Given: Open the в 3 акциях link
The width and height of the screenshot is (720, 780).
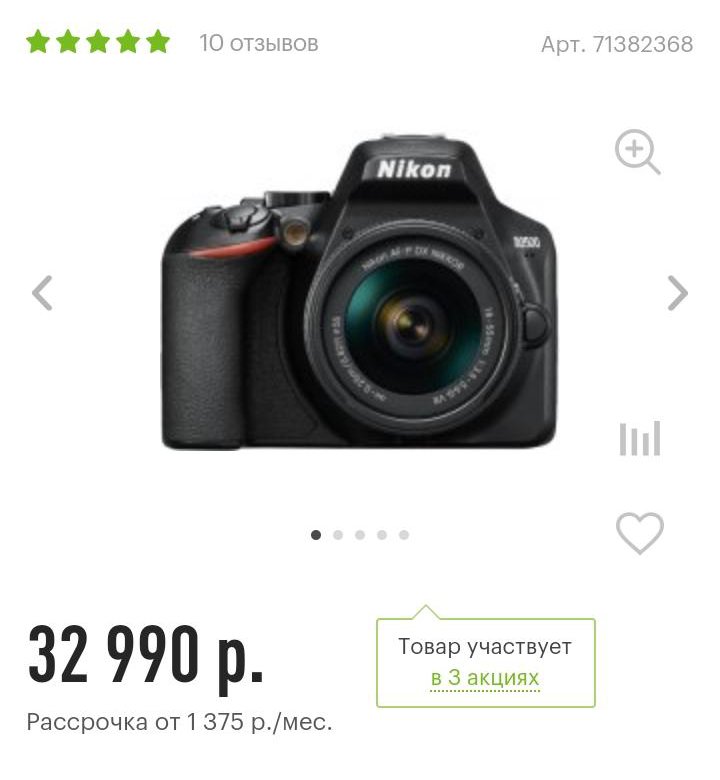Looking at the screenshot, I should [485, 678].
